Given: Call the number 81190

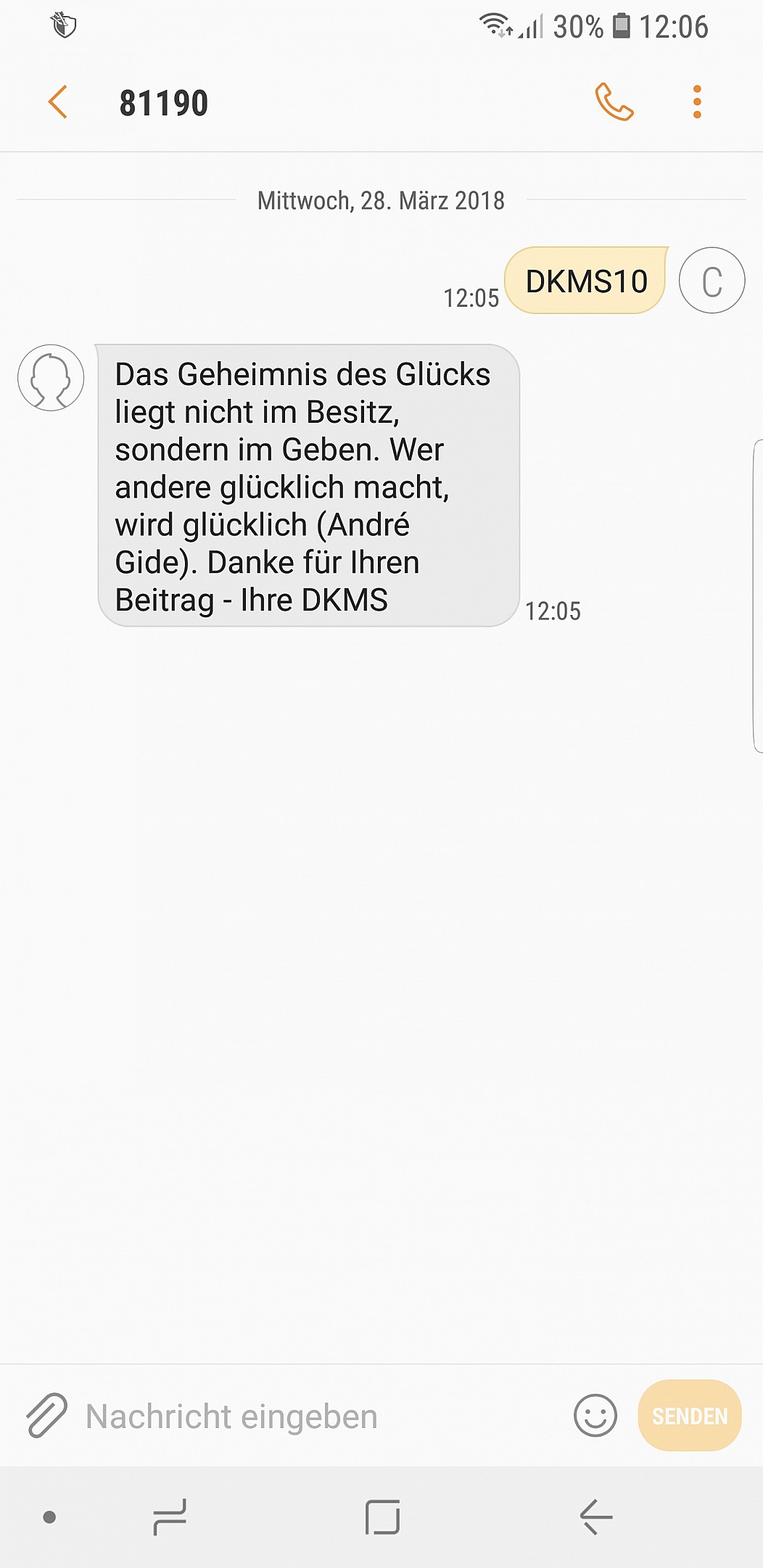Looking at the screenshot, I should tap(614, 102).
